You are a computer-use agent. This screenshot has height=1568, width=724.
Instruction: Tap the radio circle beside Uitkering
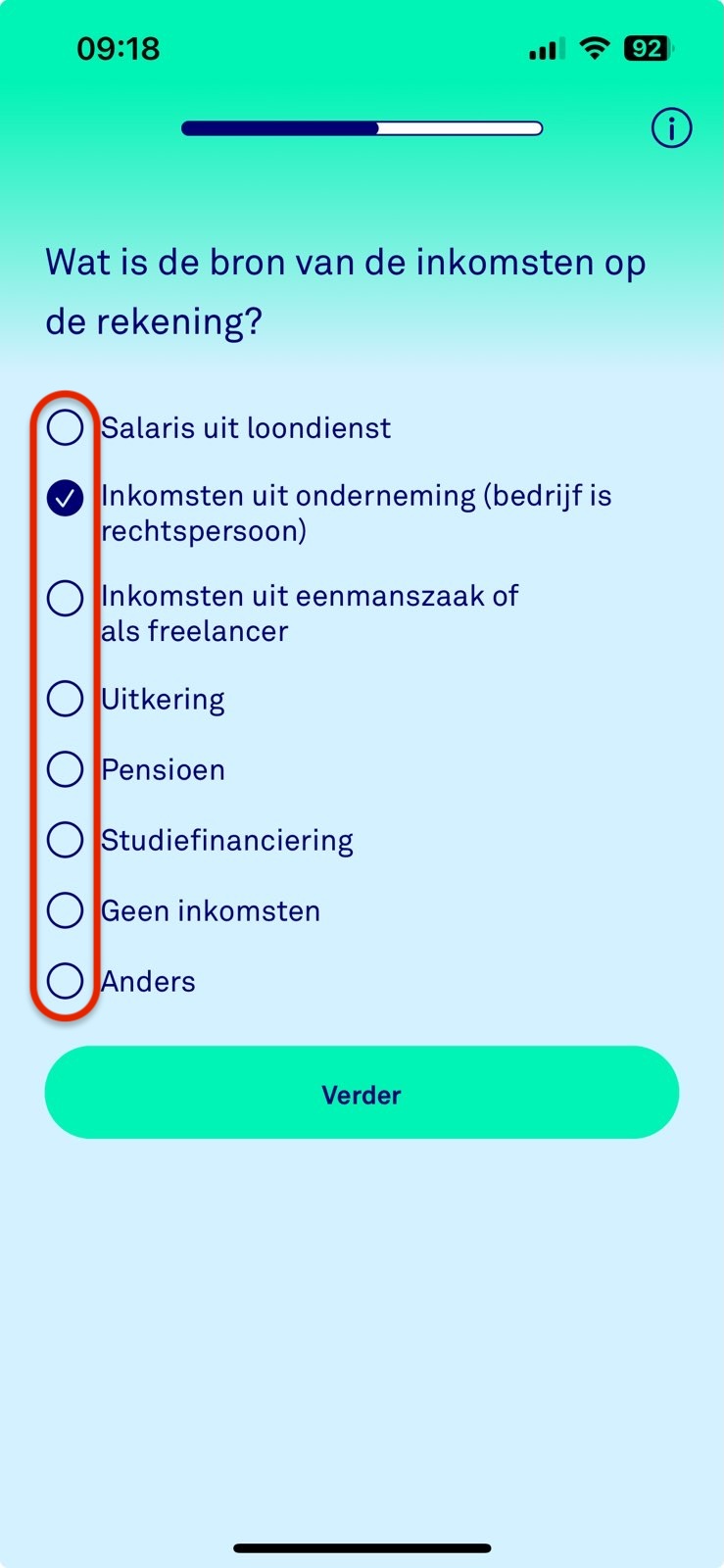pos(65,698)
